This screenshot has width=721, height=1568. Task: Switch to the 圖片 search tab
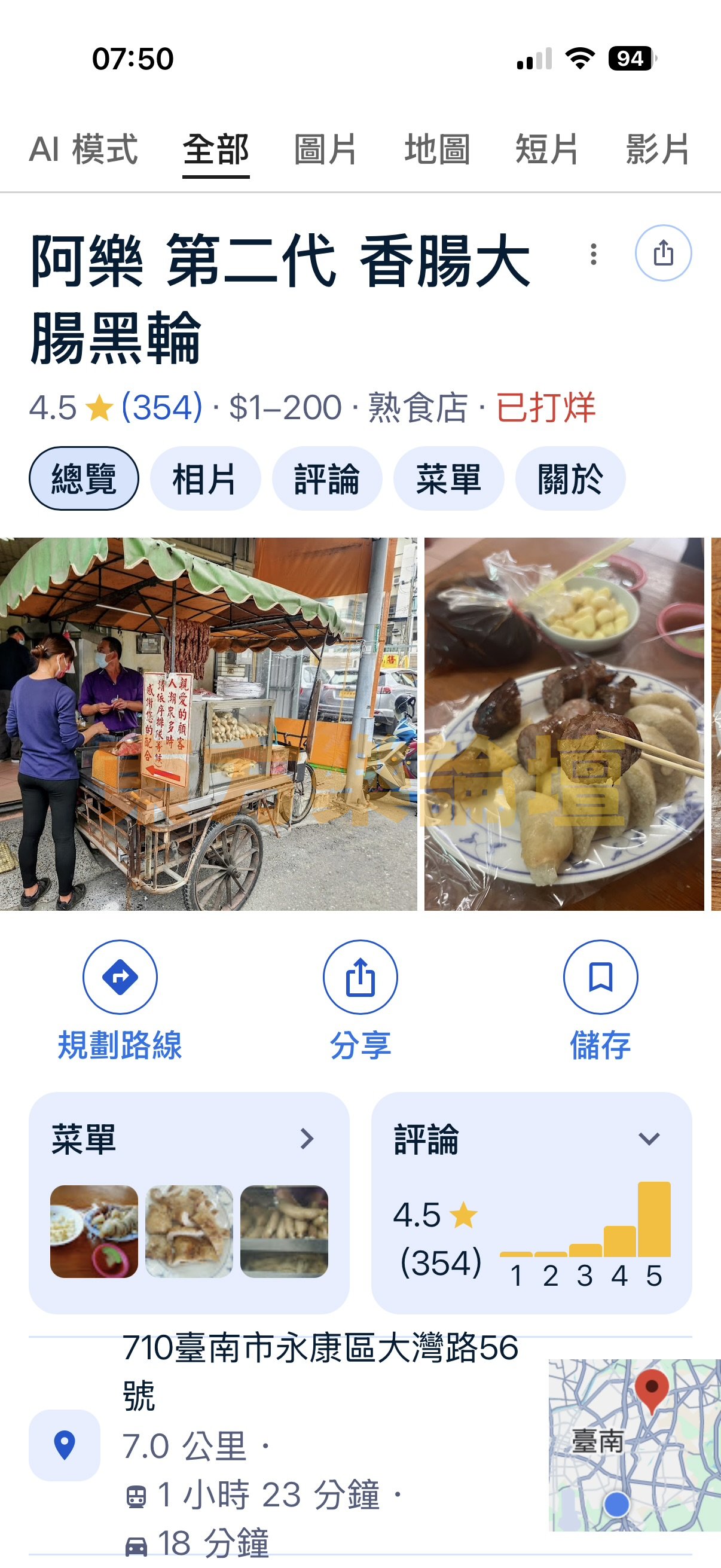(x=324, y=150)
